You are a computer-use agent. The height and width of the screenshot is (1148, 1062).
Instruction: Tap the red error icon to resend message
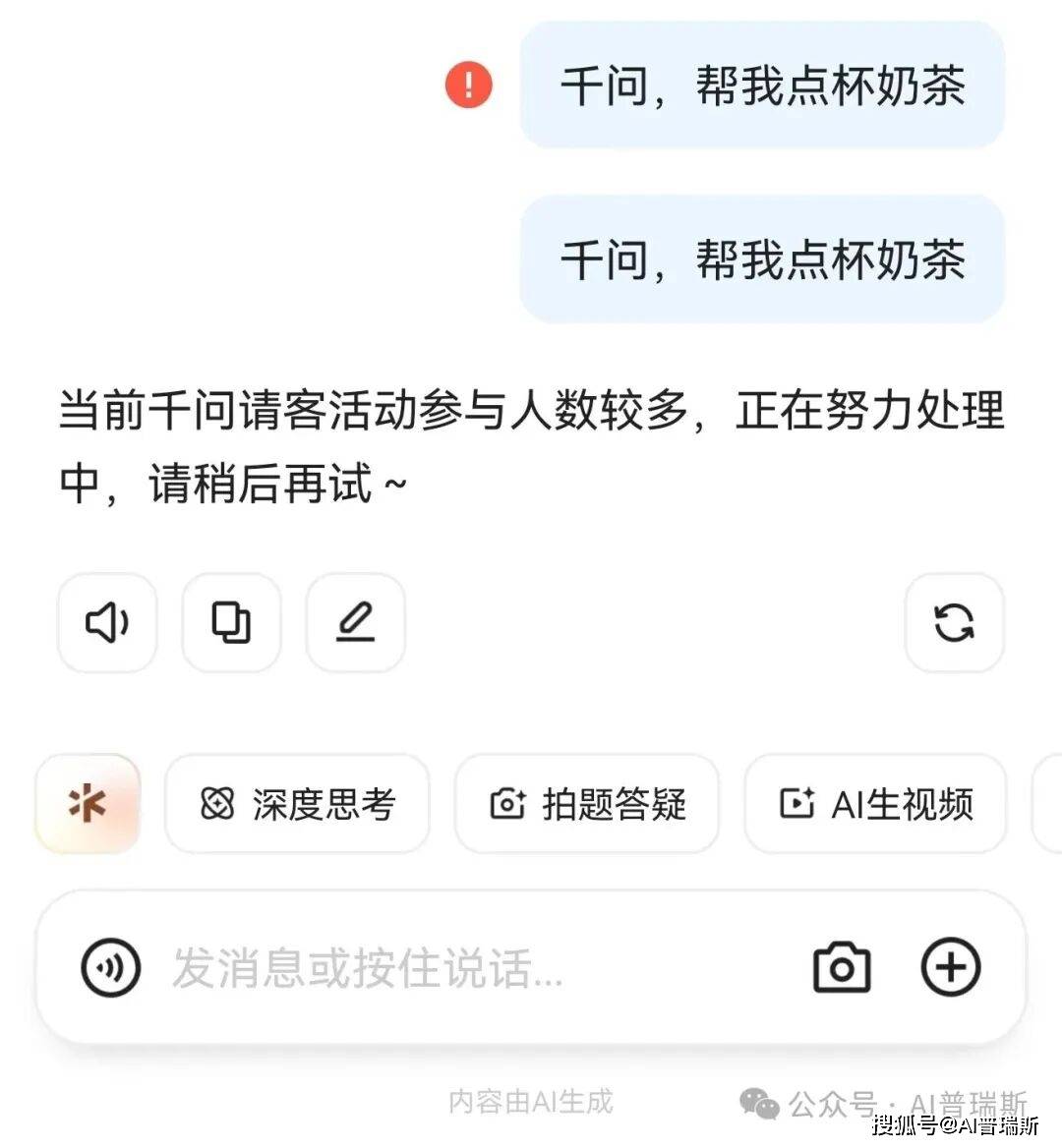(x=469, y=85)
